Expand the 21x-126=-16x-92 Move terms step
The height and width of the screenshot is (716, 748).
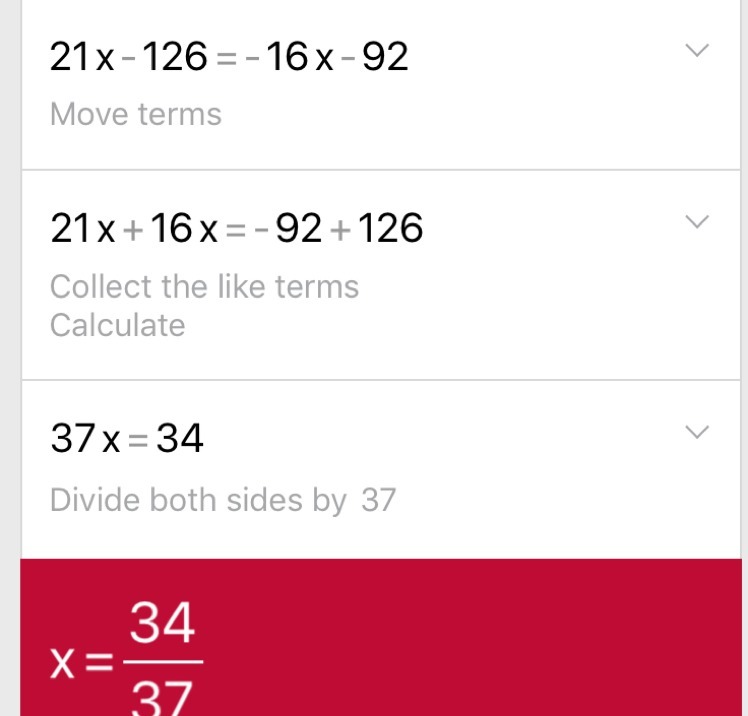click(698, 50)
